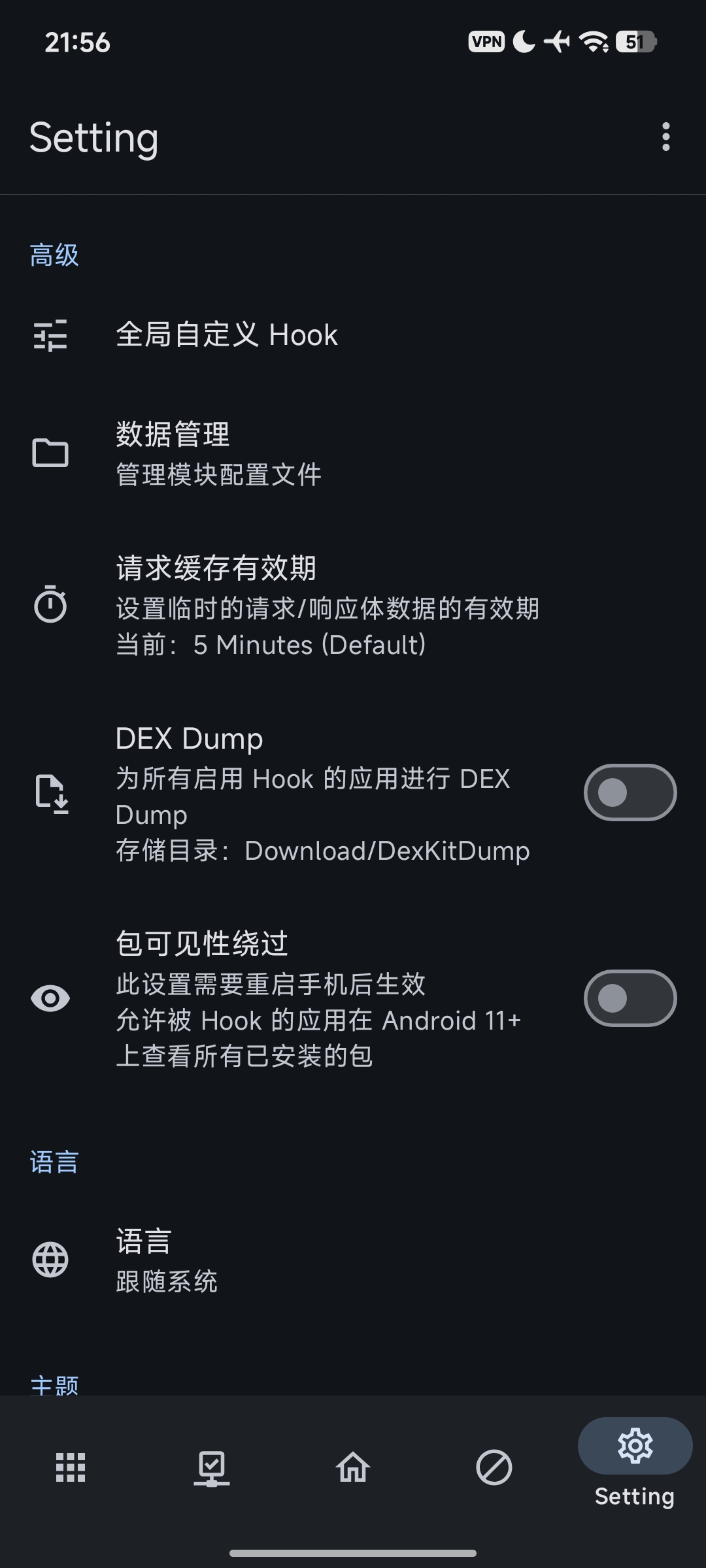Go to the home tab
Screen dimensions: 706x1568
tap(353, 1467)
